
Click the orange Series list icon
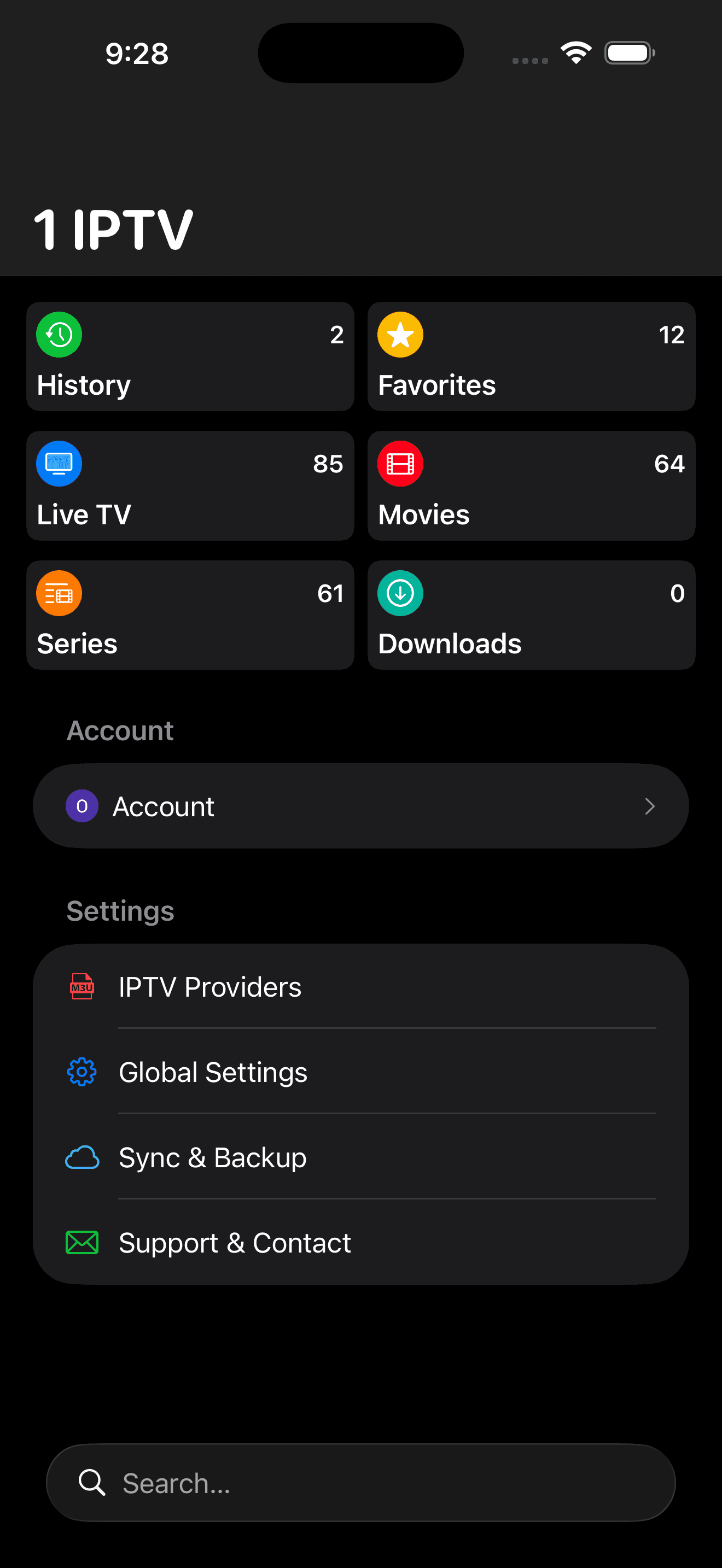(x=59, y=593)
